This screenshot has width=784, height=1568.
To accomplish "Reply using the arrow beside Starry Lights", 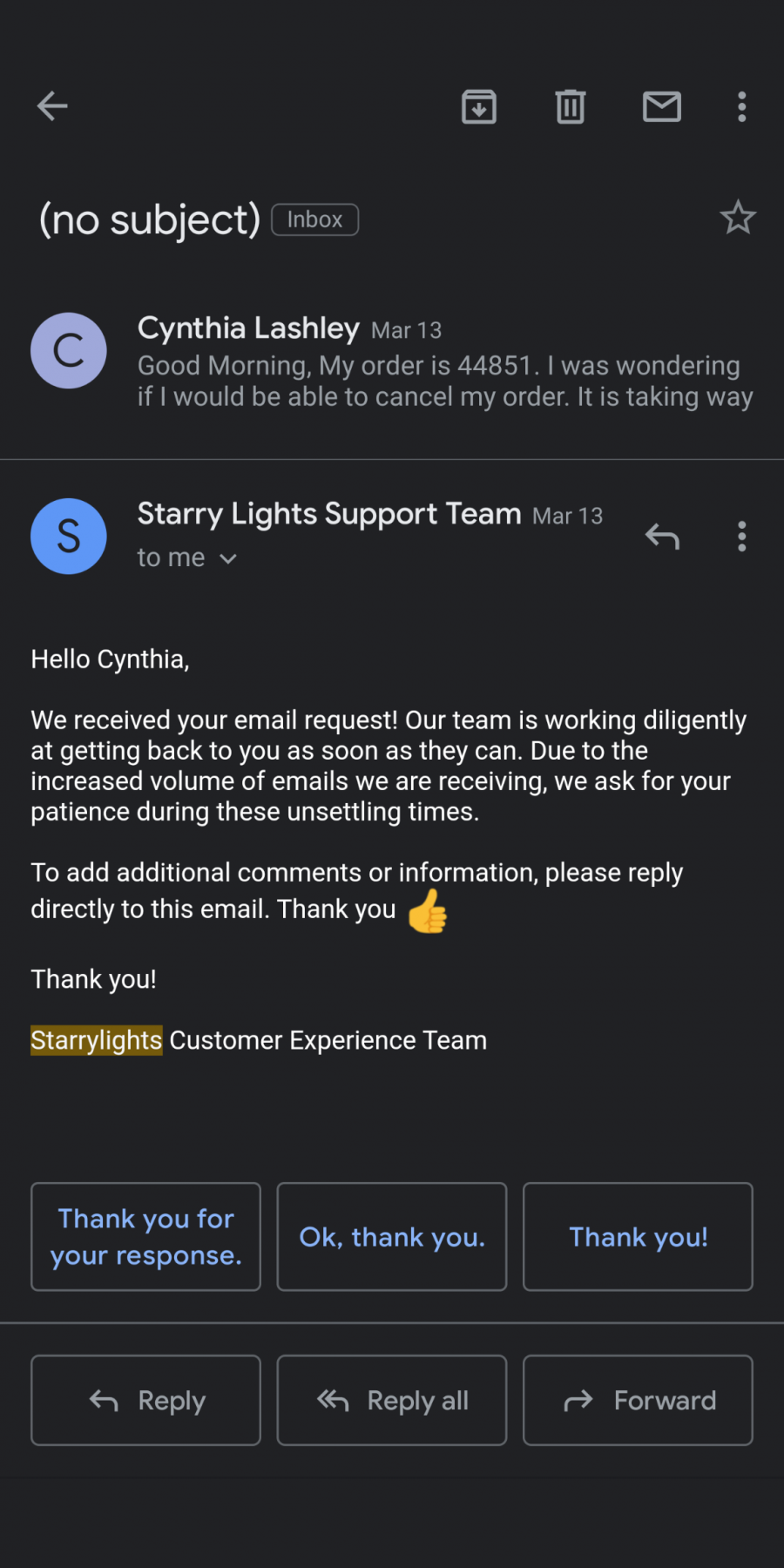I will click(x=662, y=537).
